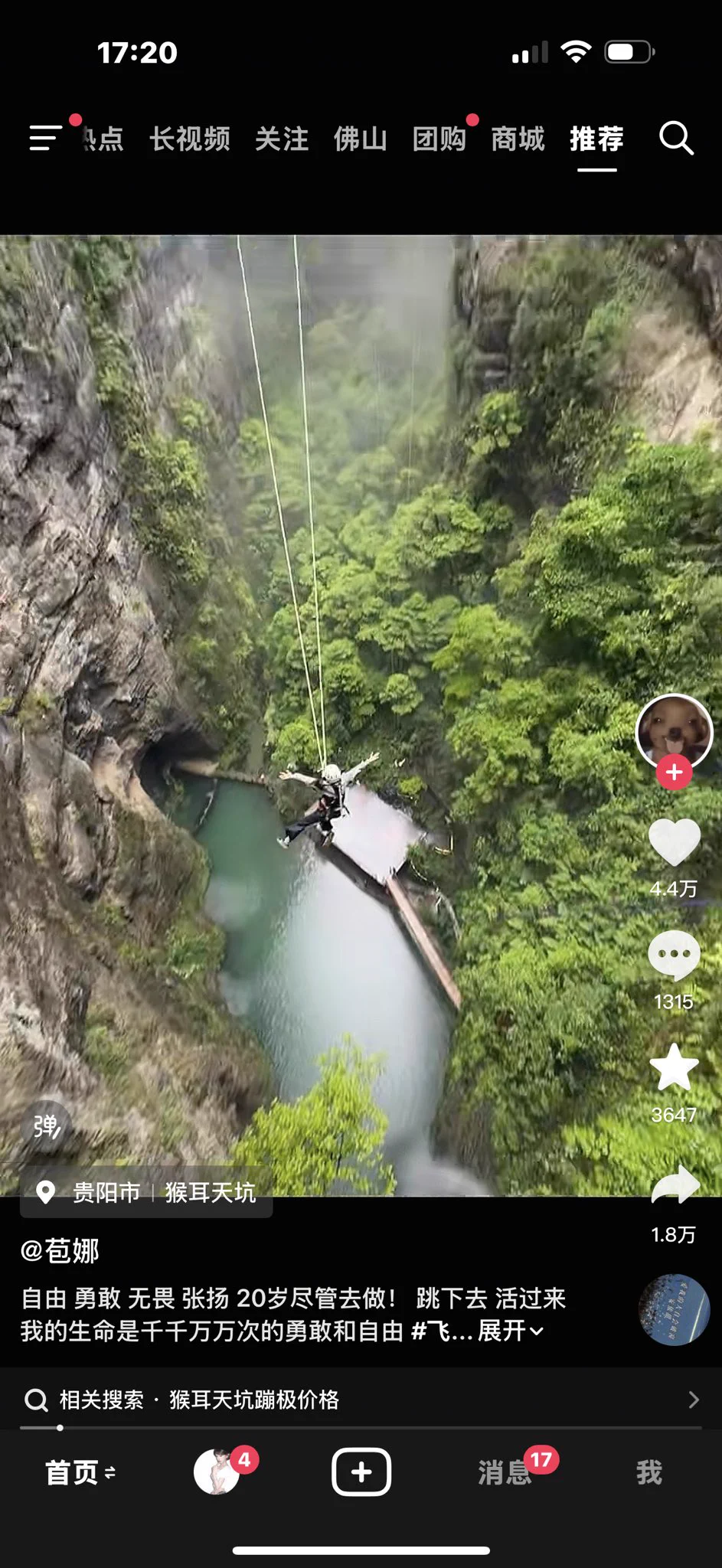The image size is (722, 1568).
Task: Favorite this video with the star icon
Action: tap(674, 1067)
